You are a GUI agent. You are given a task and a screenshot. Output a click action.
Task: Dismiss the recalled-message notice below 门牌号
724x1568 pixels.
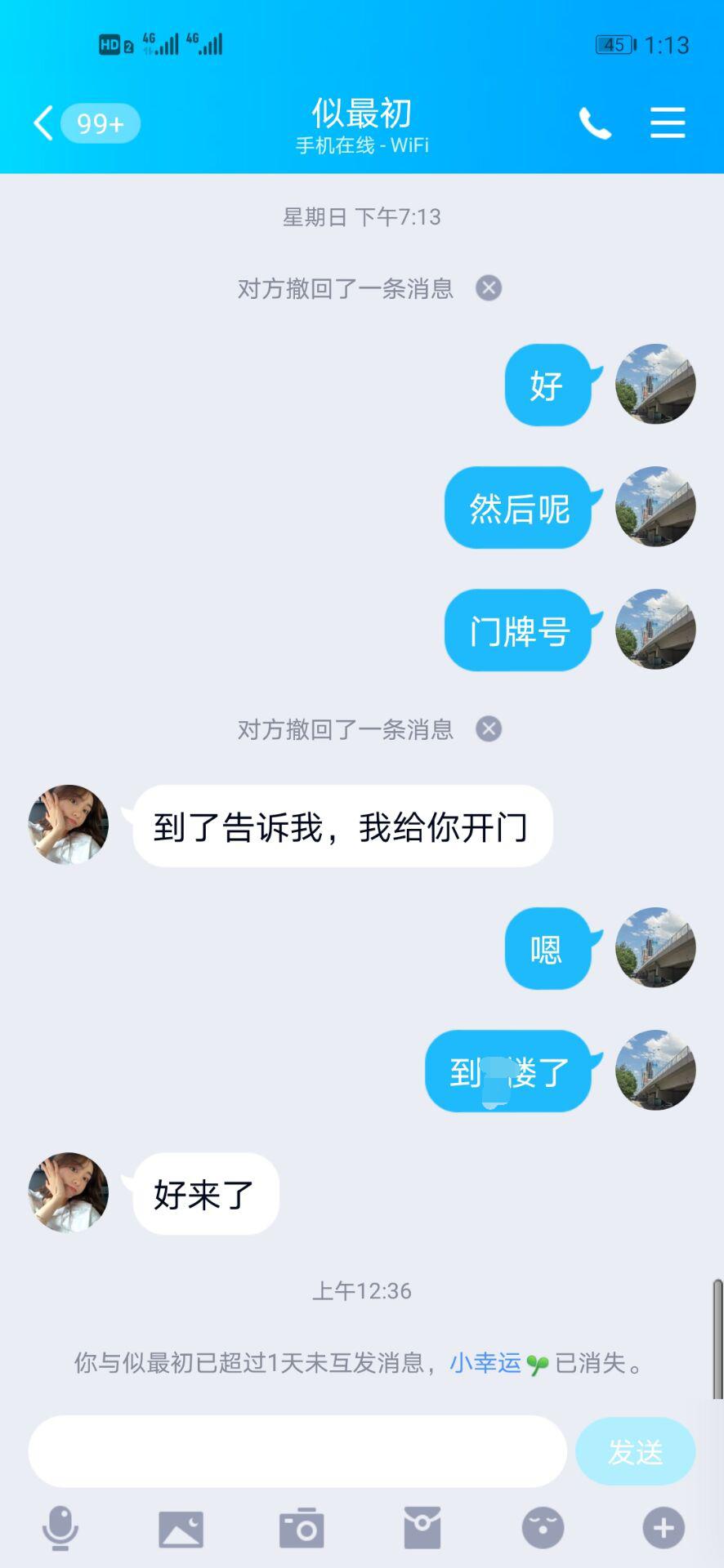tap(489, 729)
